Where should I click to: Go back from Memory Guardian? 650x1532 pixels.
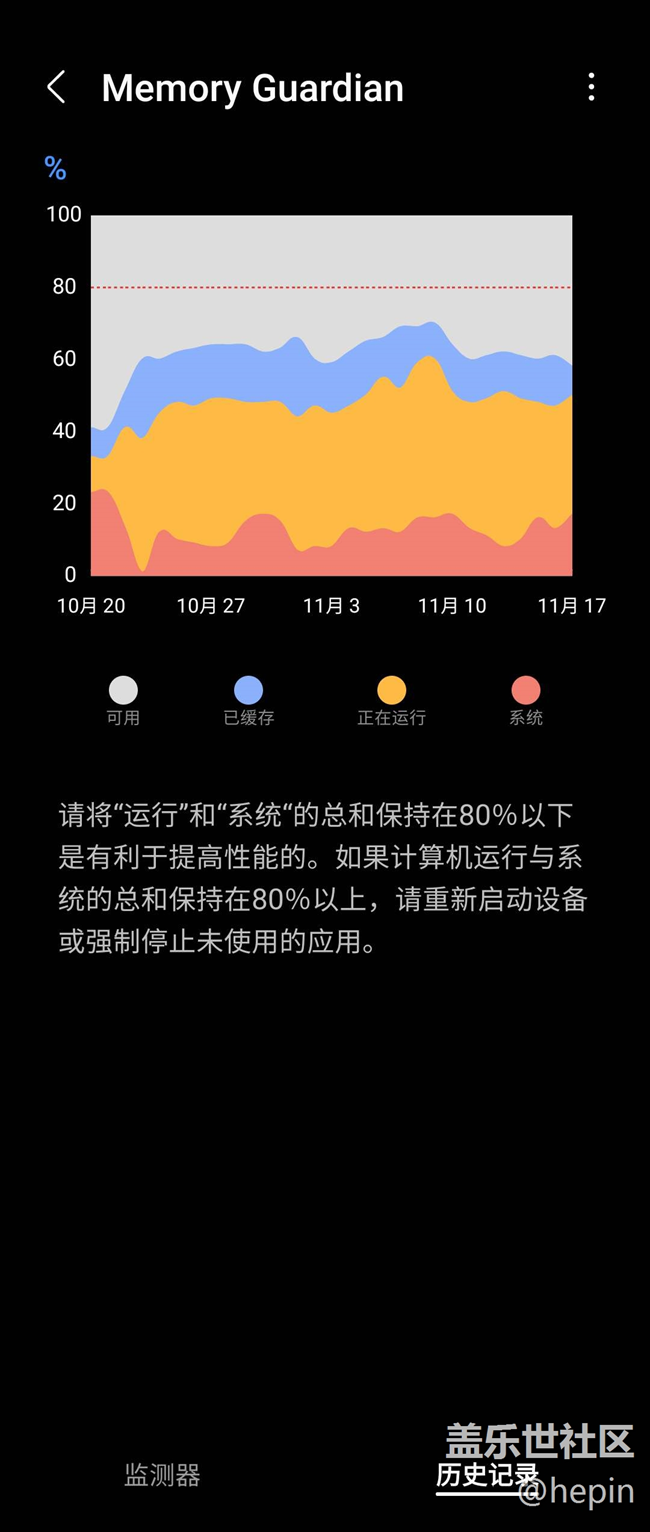(x=56, y=88)
